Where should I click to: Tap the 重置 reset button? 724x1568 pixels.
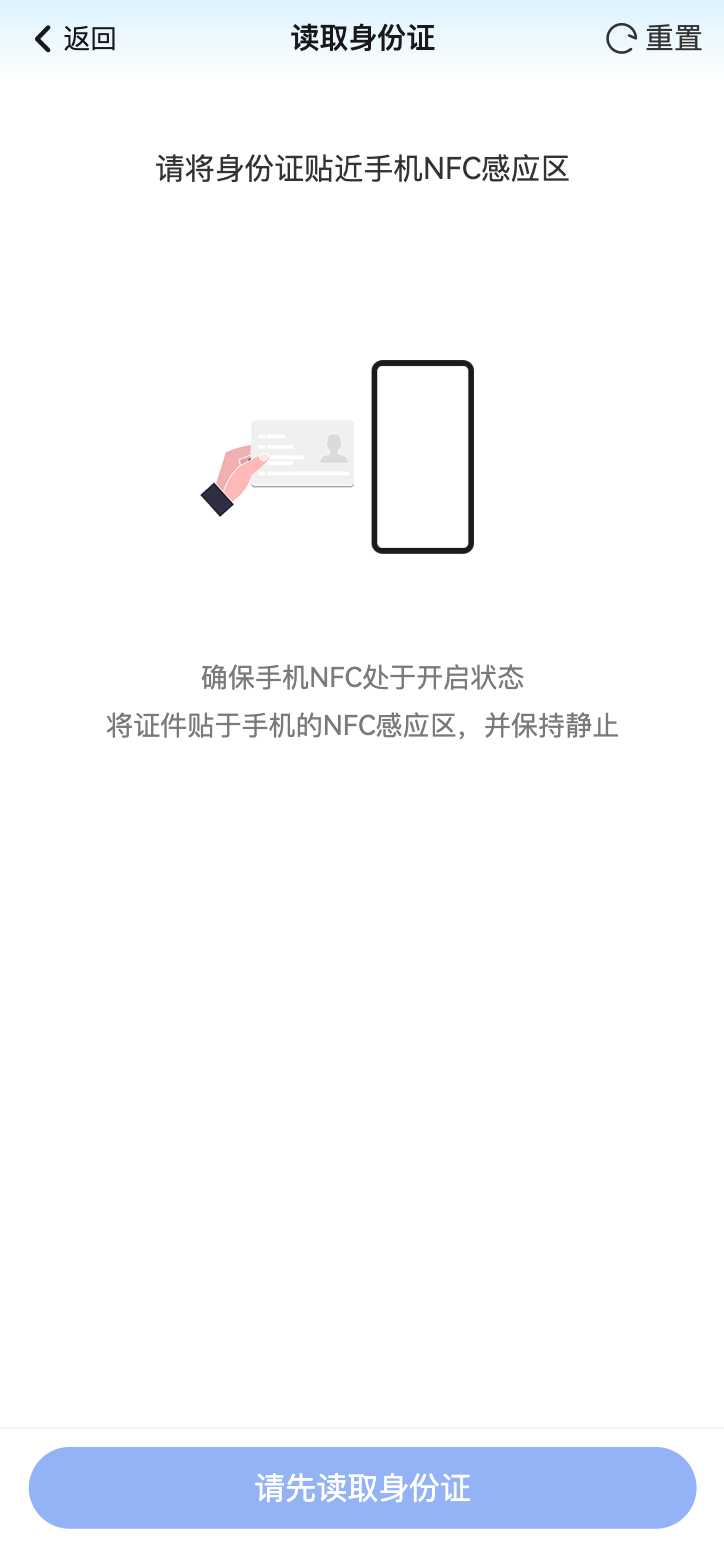pyautogui.click(x=654, y=39)
